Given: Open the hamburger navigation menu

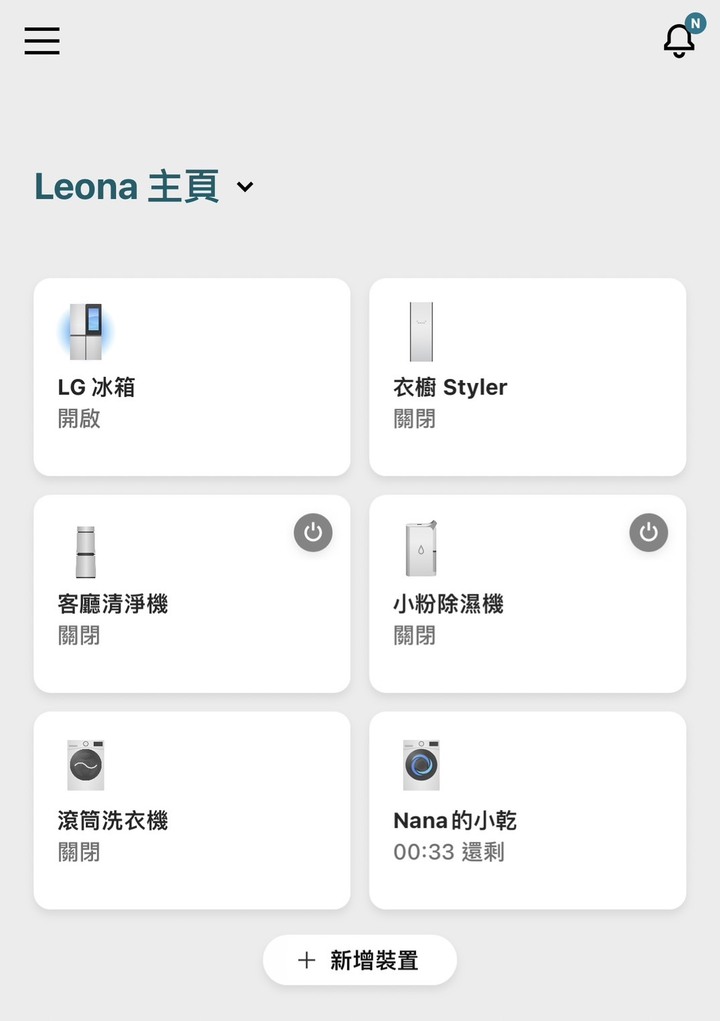Looking at the screenshot, I should click(x=42, y=41).
